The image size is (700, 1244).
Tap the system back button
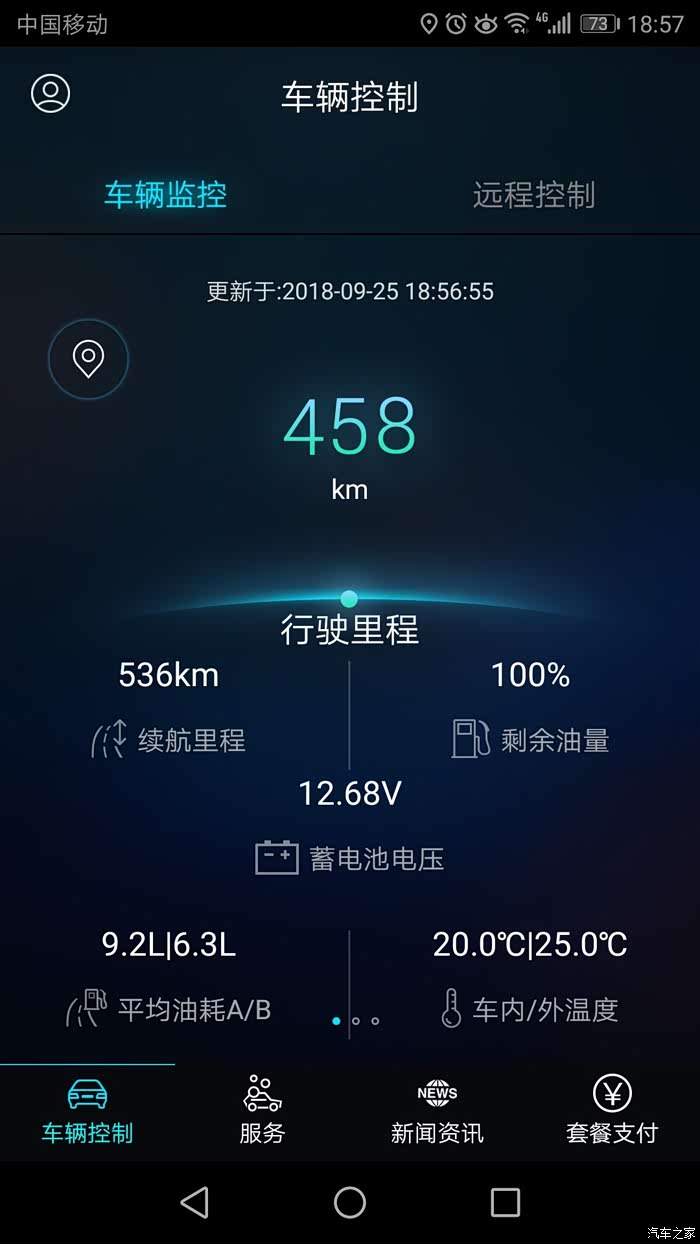pyautogui.click(x=194, y=1202)
